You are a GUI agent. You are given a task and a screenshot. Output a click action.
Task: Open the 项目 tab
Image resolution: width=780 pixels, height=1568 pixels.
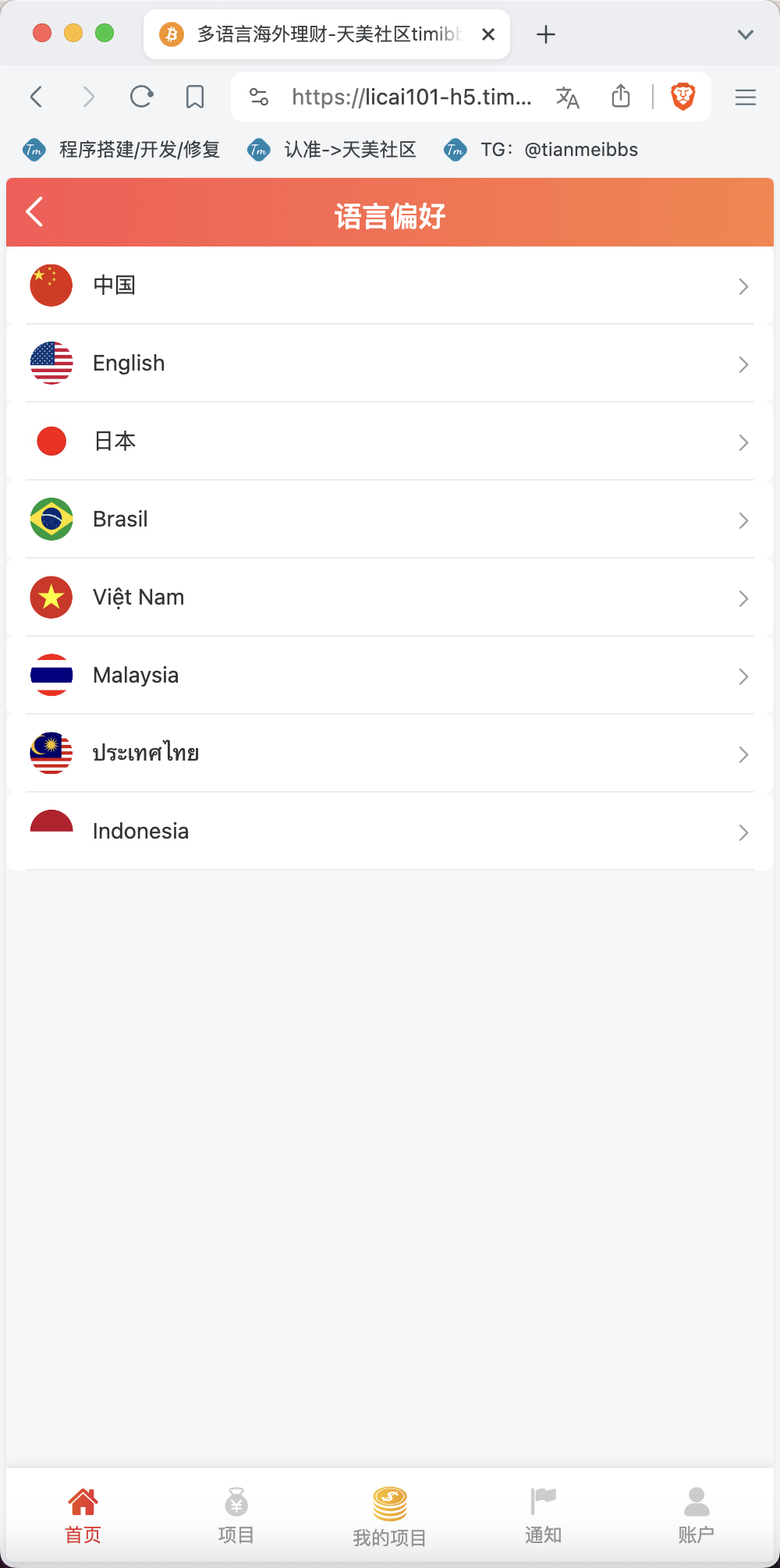point(236,1516)
